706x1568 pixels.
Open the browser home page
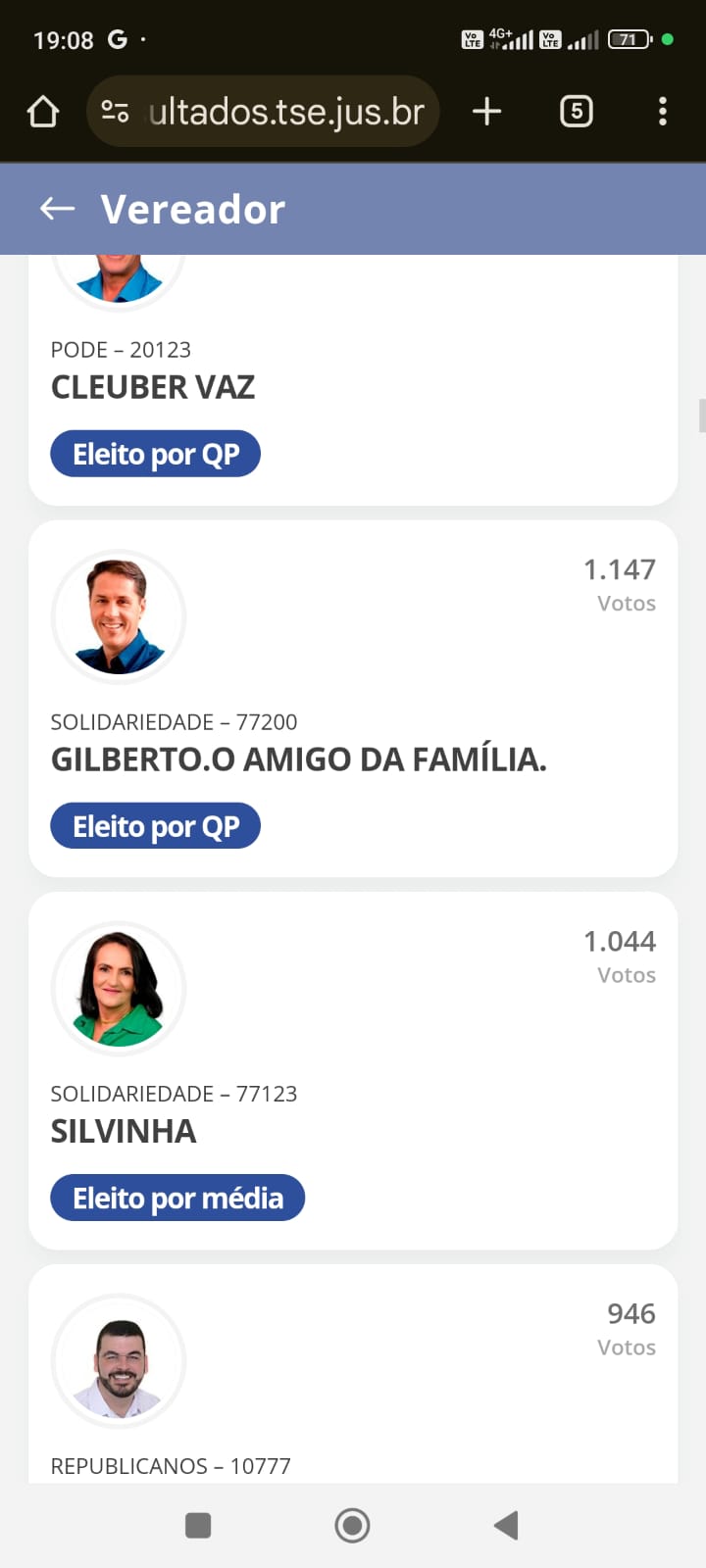[x=43, y=112]
